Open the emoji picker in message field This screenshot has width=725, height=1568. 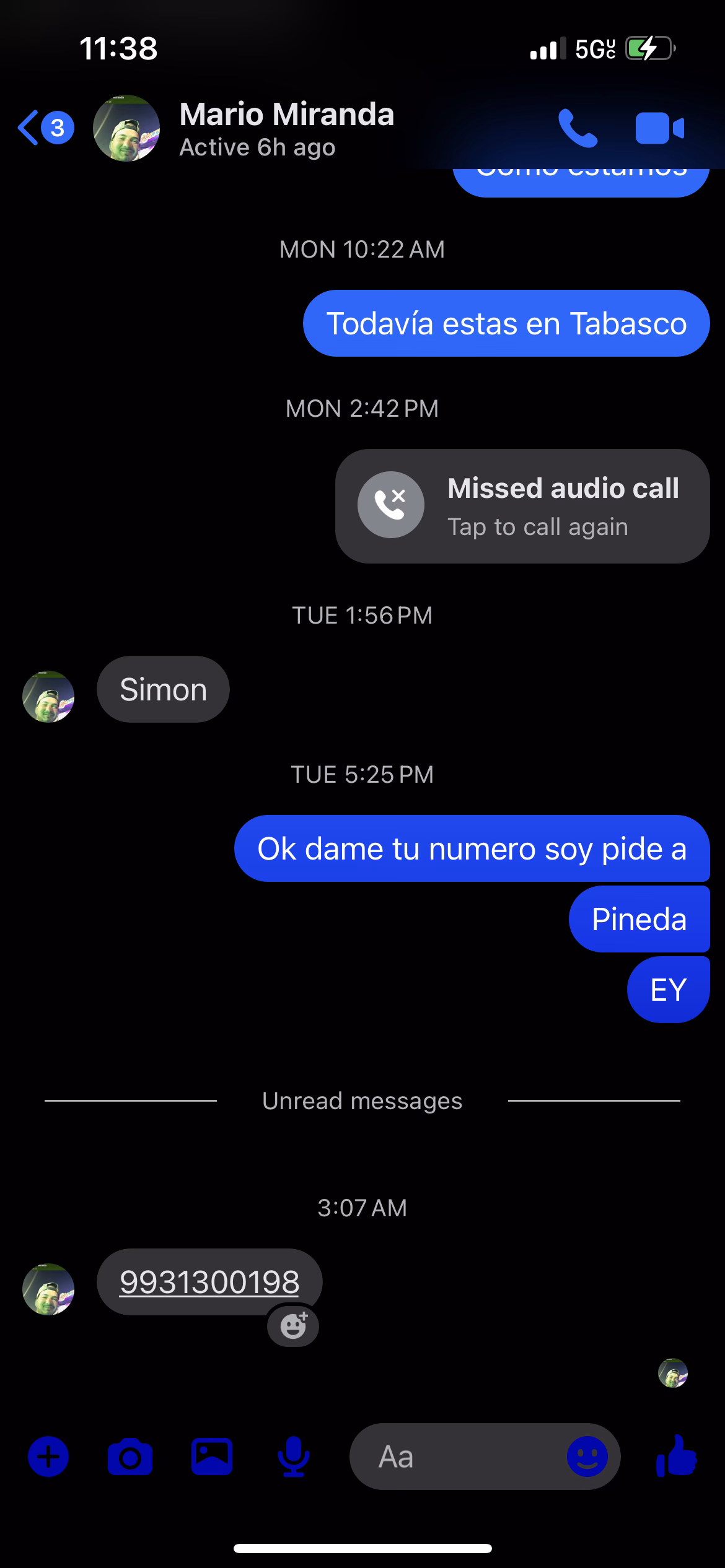point(586,1457)
